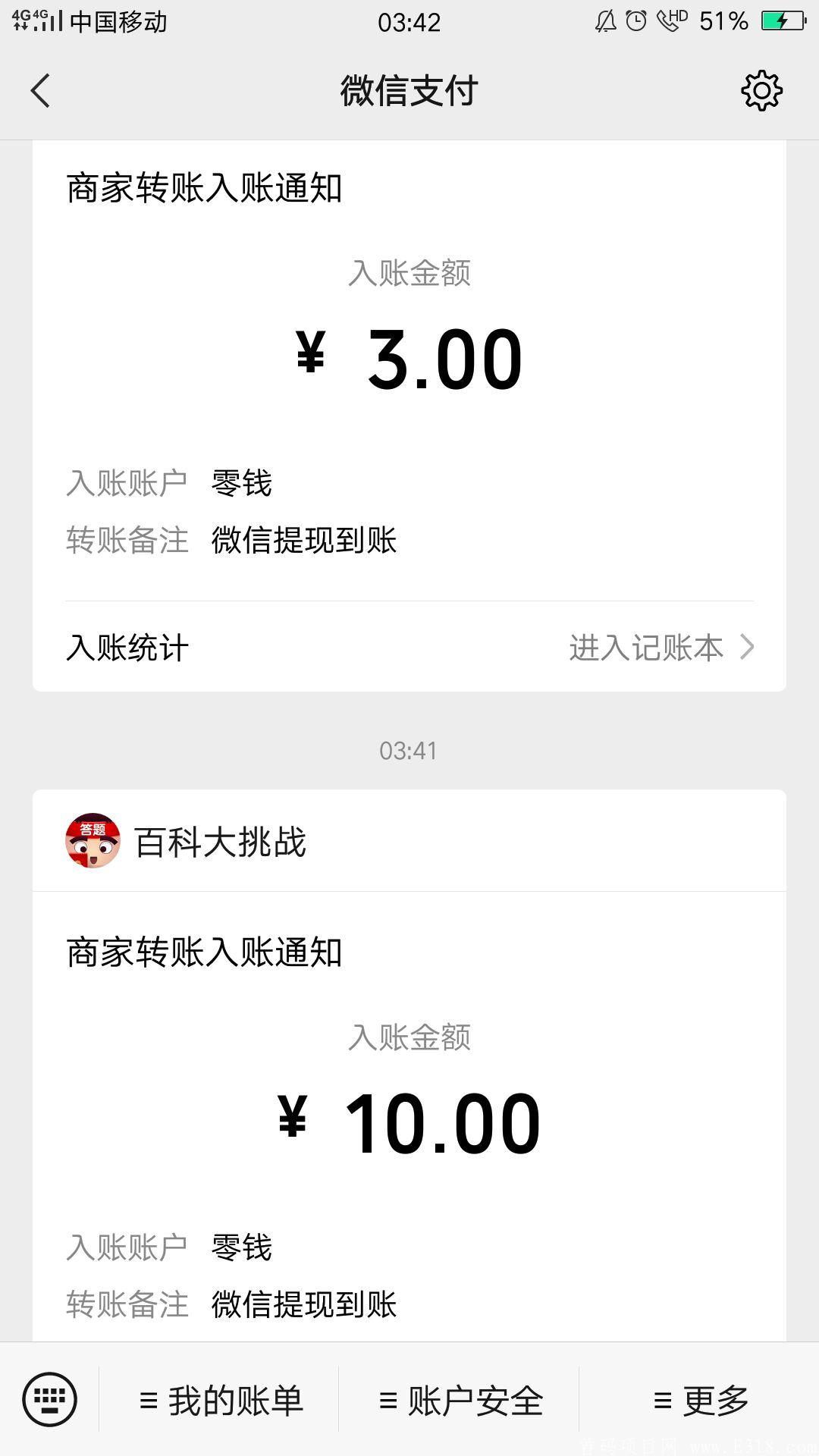Tap the 03:41 message timestamp
Image resolution: width=819 pixels, height=1456 pixels.
409,750
